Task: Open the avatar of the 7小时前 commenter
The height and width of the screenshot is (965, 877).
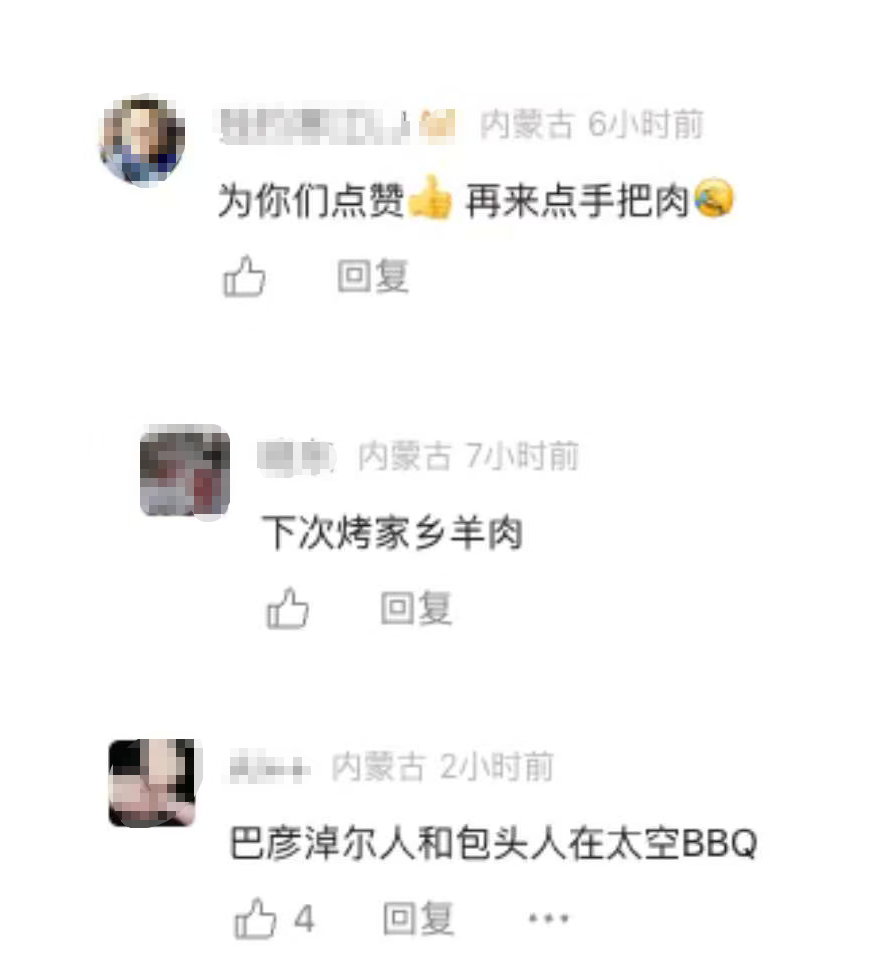Action: point(185,470)
